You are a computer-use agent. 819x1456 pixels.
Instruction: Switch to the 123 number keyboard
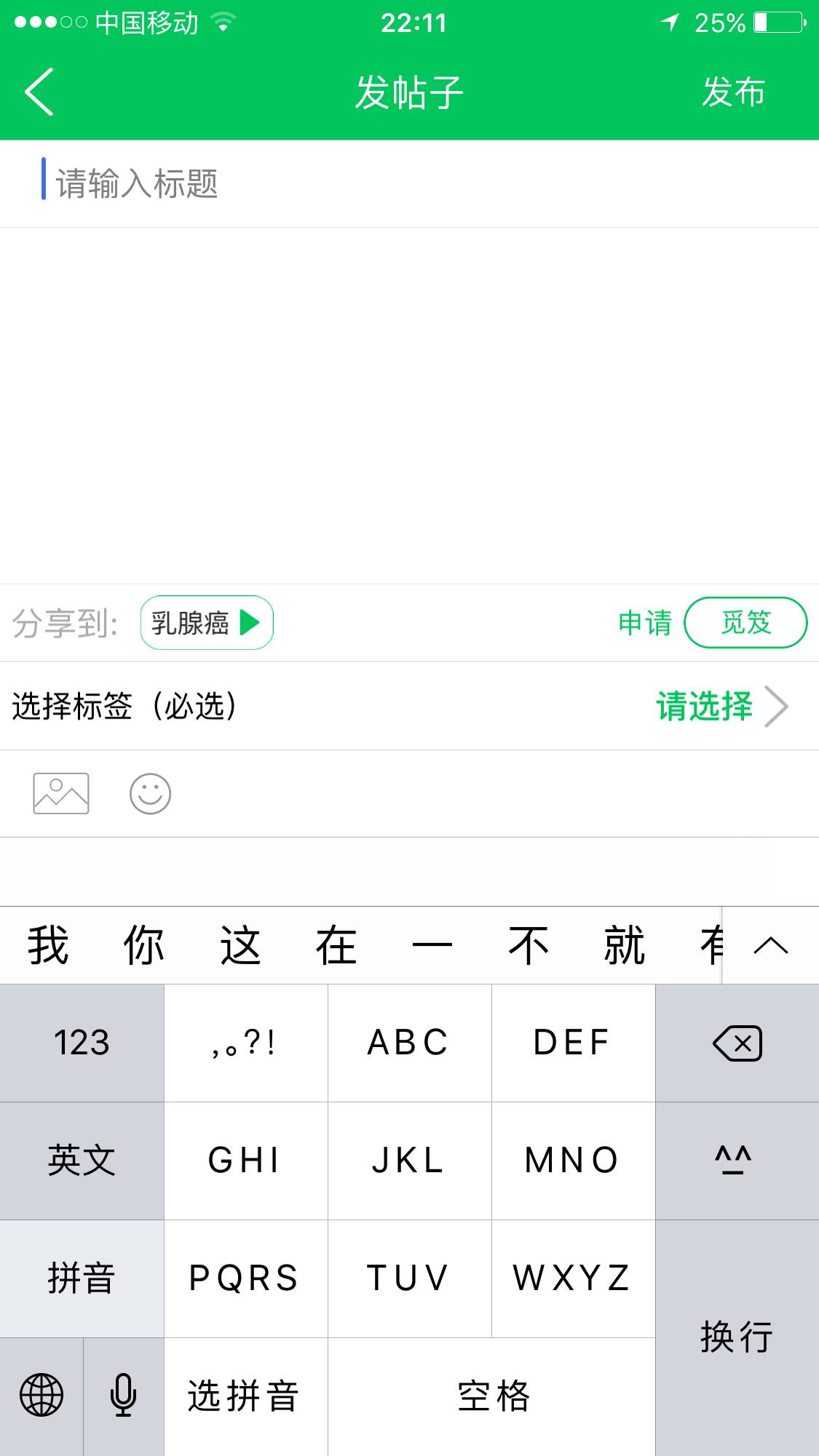[x=82, y=1043]
